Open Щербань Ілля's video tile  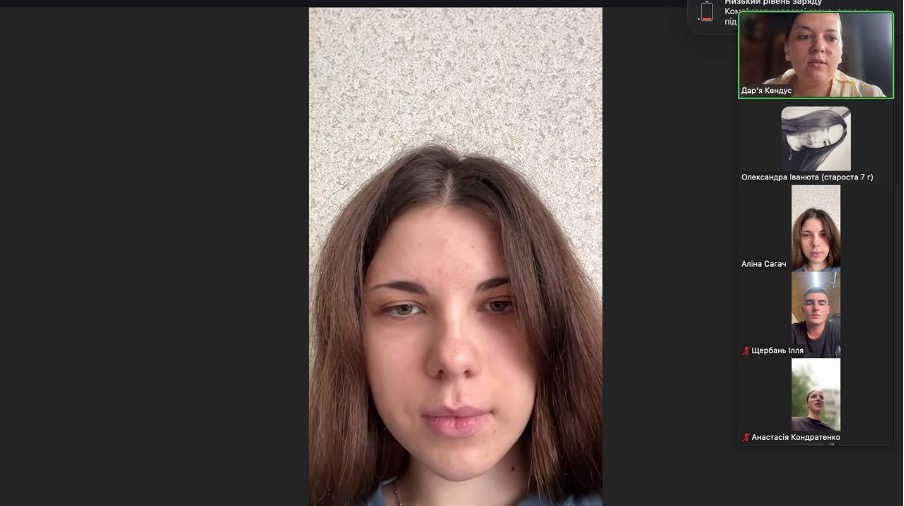816,315
